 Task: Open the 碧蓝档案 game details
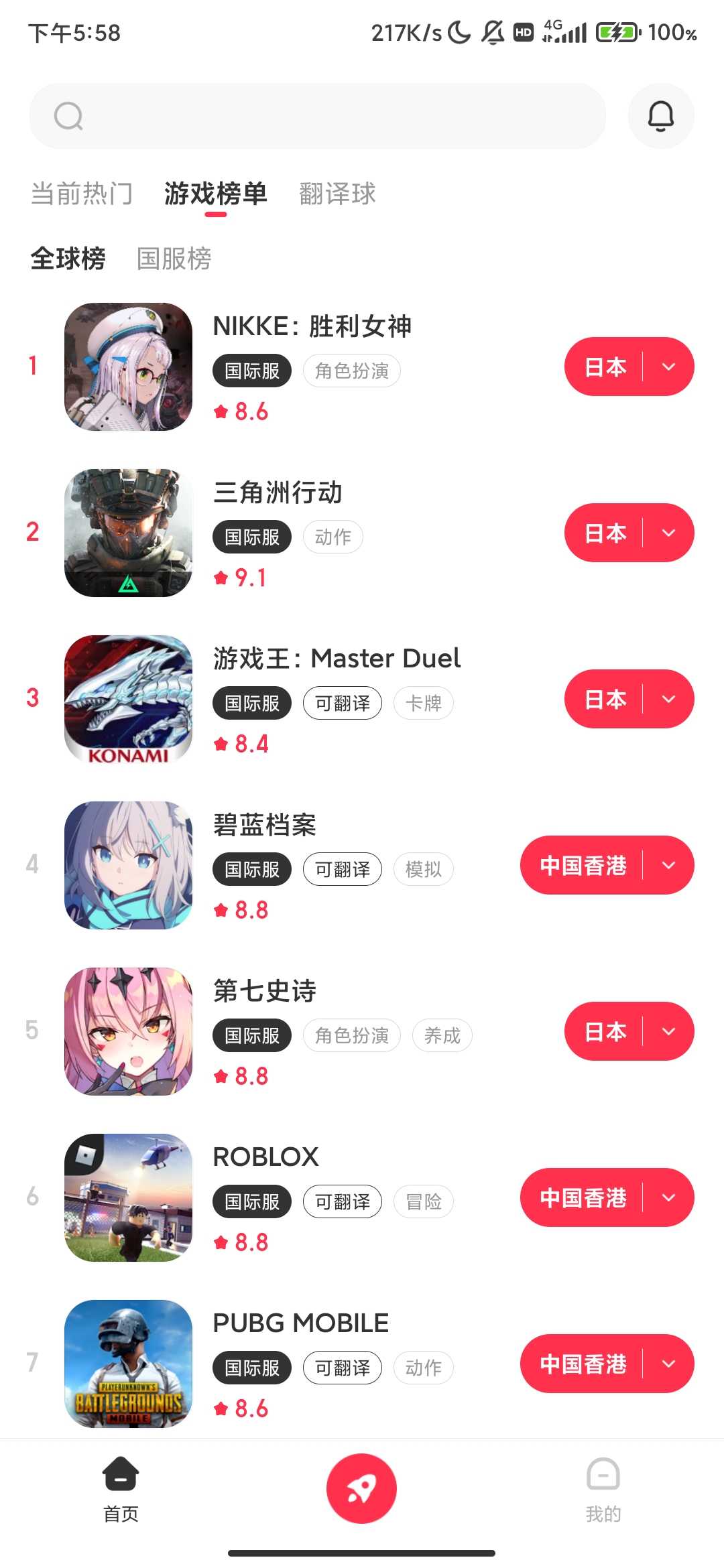coord(264,825)
